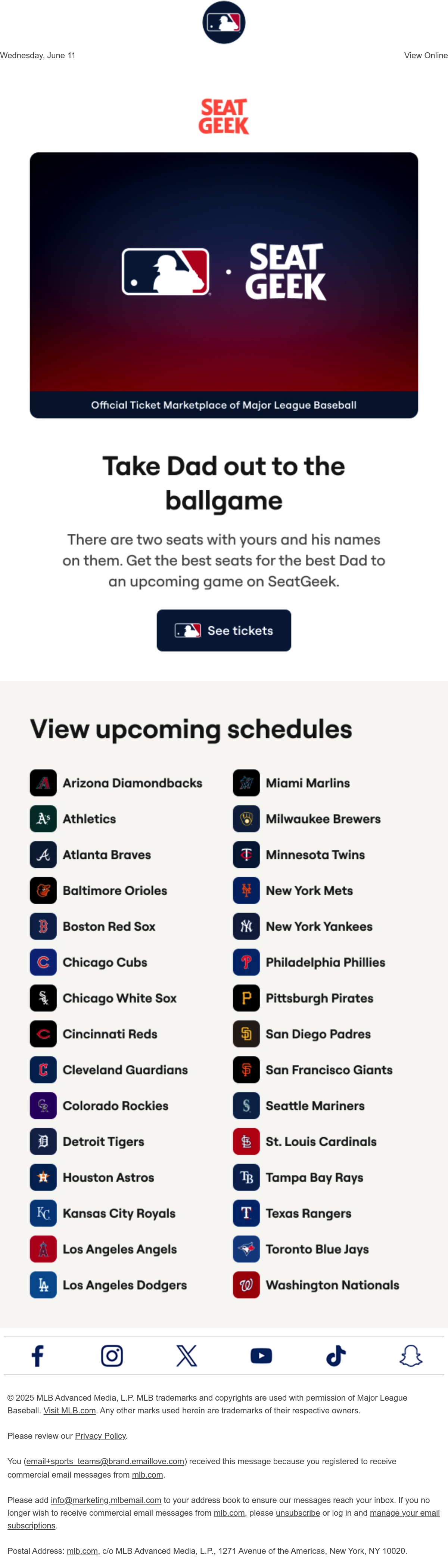The width and height of the screenshot is (448, 1568).
Task: Tap the See tickets button
Action: pyautogui.click(x=224, y=630)
